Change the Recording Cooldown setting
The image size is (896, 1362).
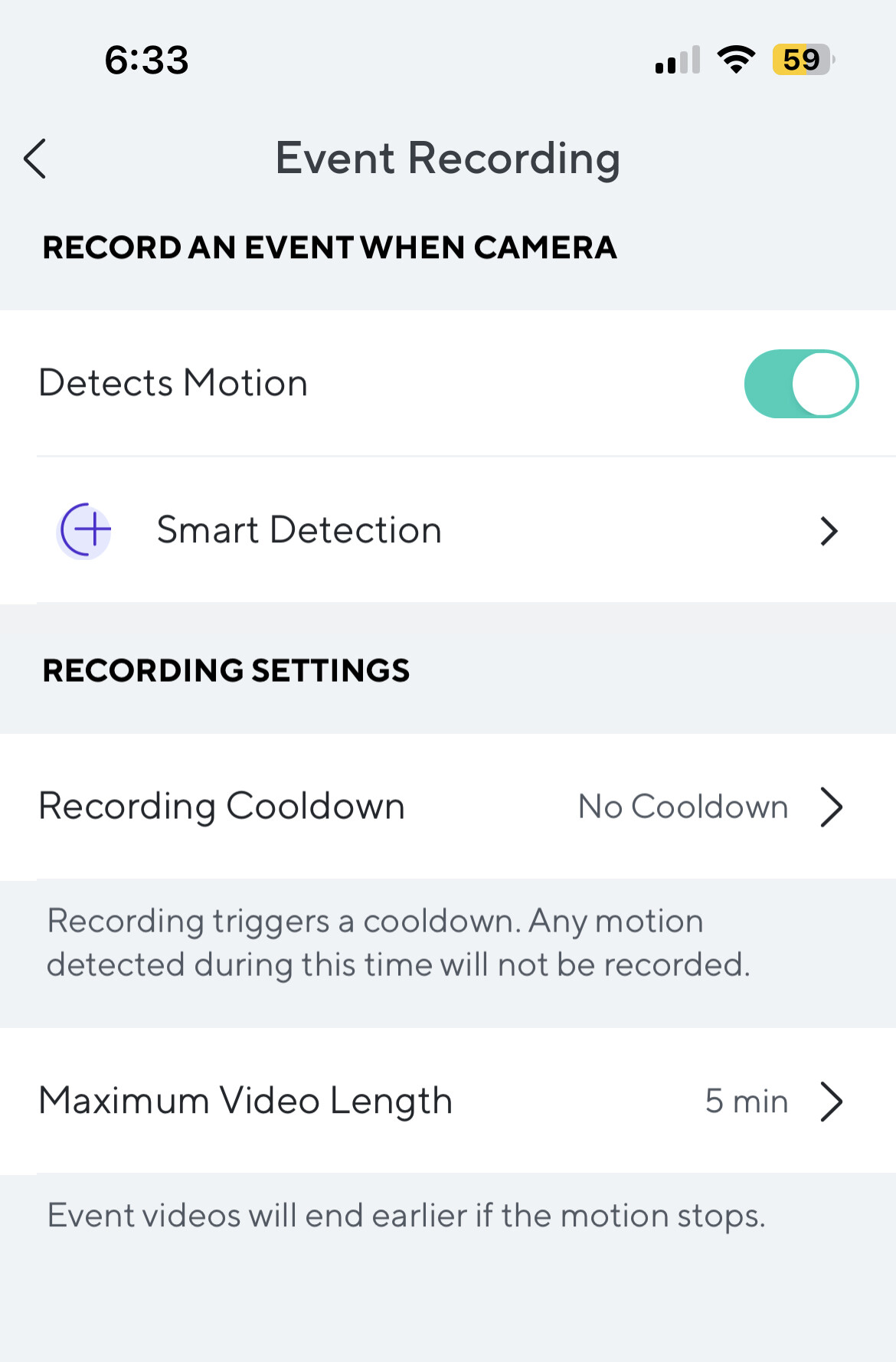point(448,807)
